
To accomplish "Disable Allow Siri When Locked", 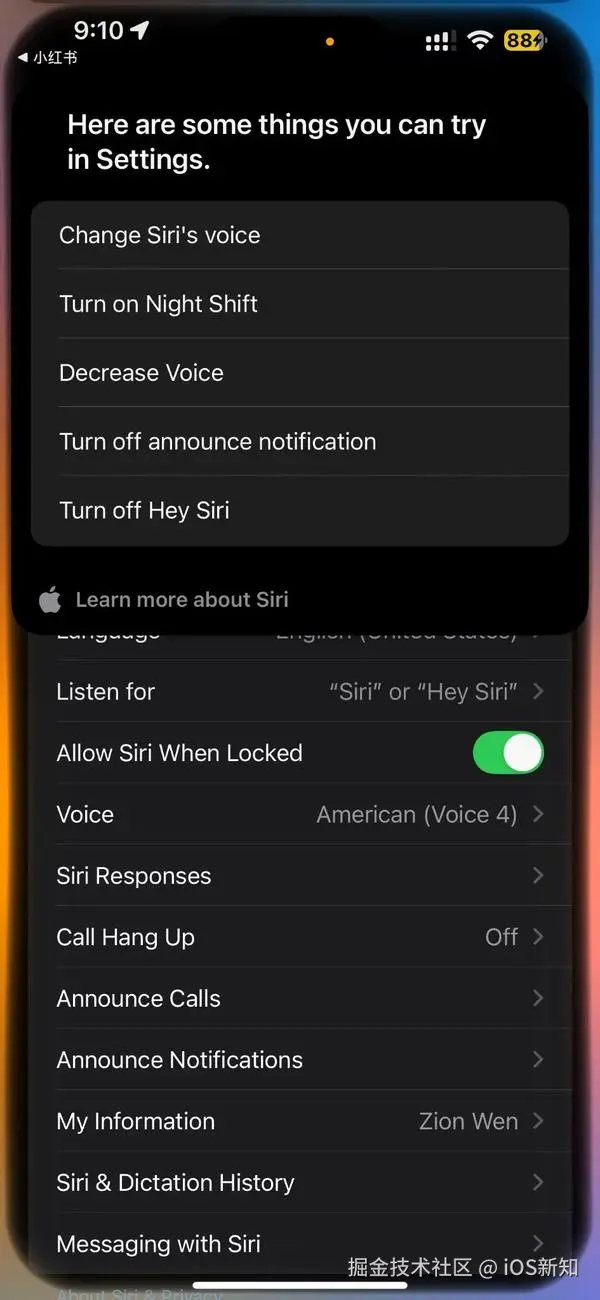I will [508, 753].
